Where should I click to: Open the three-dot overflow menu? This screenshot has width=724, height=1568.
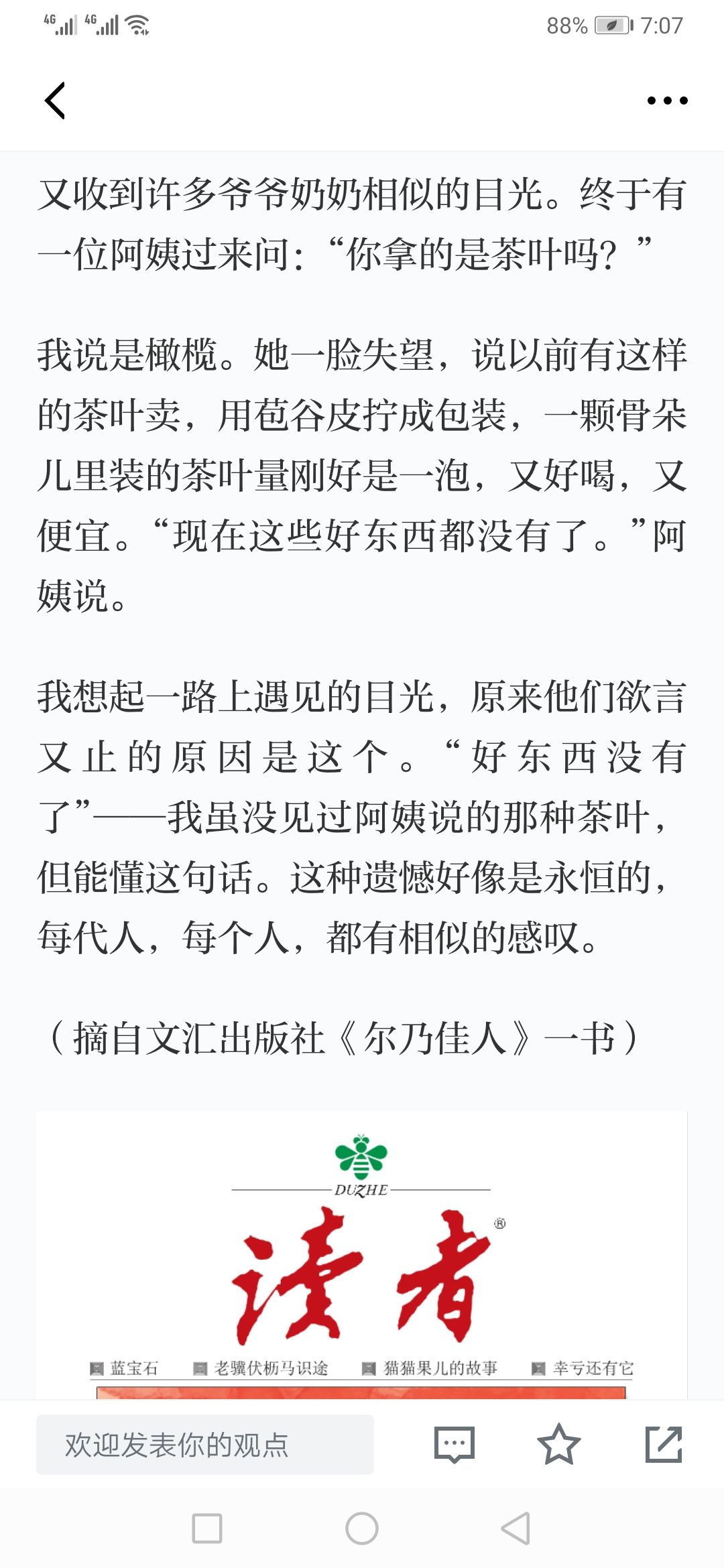[667, 101]
